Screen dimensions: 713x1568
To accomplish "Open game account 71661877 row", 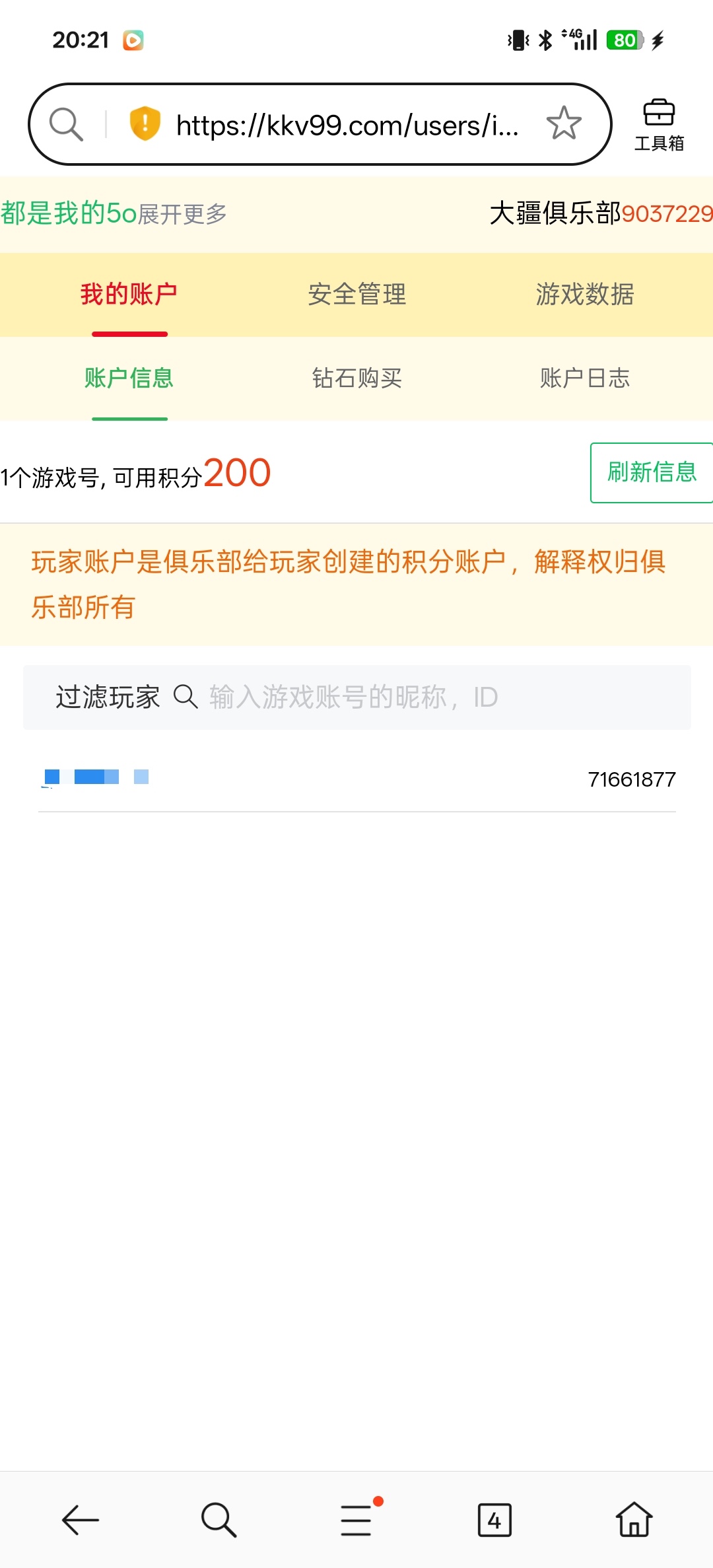I will tap(356, 779).
